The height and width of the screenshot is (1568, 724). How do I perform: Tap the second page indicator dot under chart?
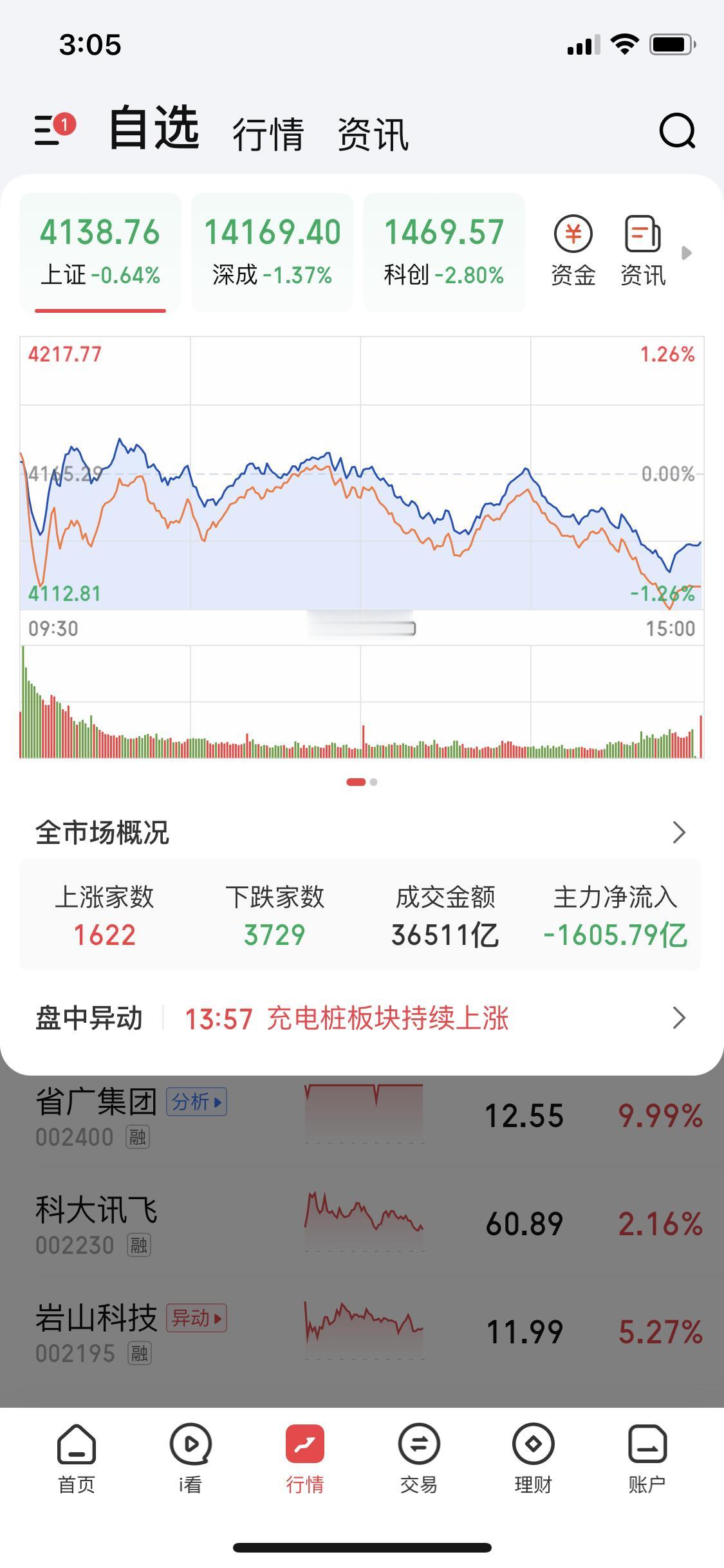[372, 783]
